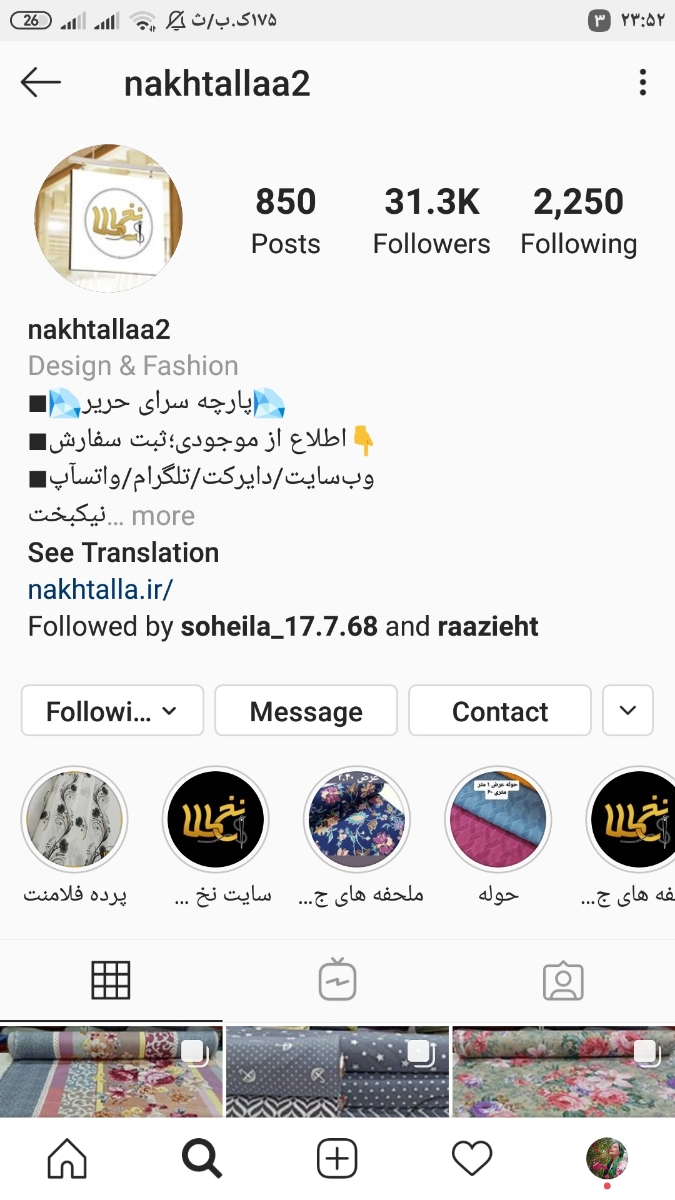The width and height of the screenshot is (675, 1200).
Task: View the 2,250 following list
Action: (578, 220)
